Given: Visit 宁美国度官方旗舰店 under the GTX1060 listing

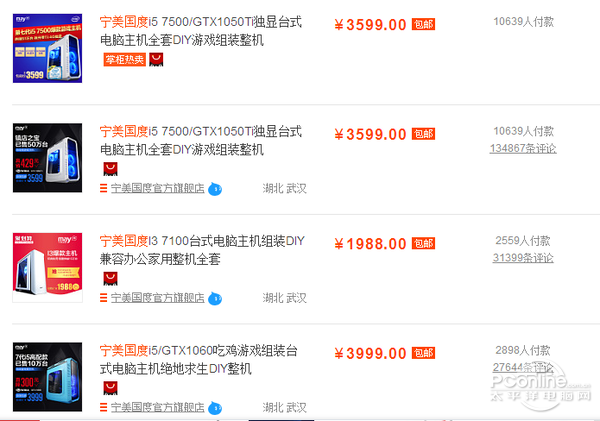Looking at the screenshot, I should click(x=157, y=407).
